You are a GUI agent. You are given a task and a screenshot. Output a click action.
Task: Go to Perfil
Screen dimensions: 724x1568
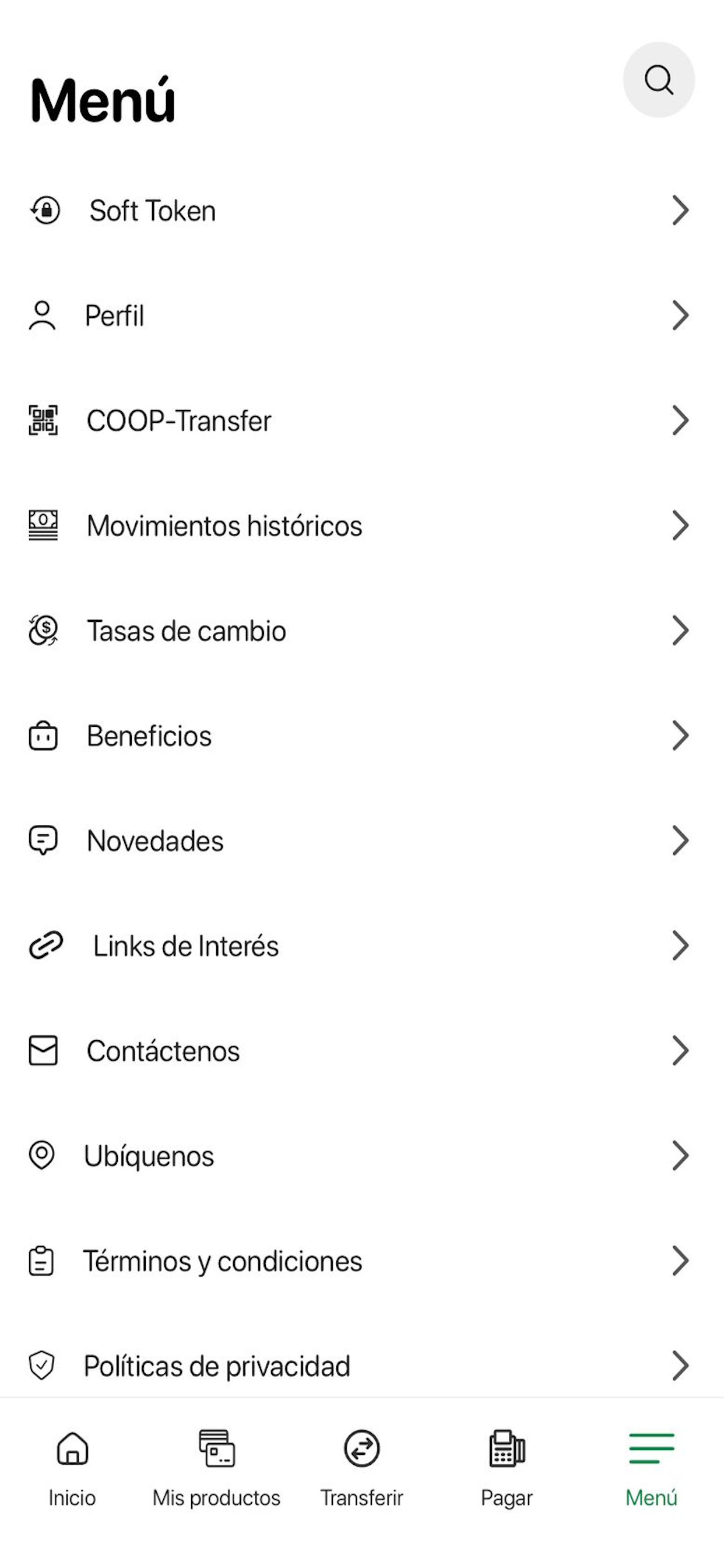coord(362,316)
